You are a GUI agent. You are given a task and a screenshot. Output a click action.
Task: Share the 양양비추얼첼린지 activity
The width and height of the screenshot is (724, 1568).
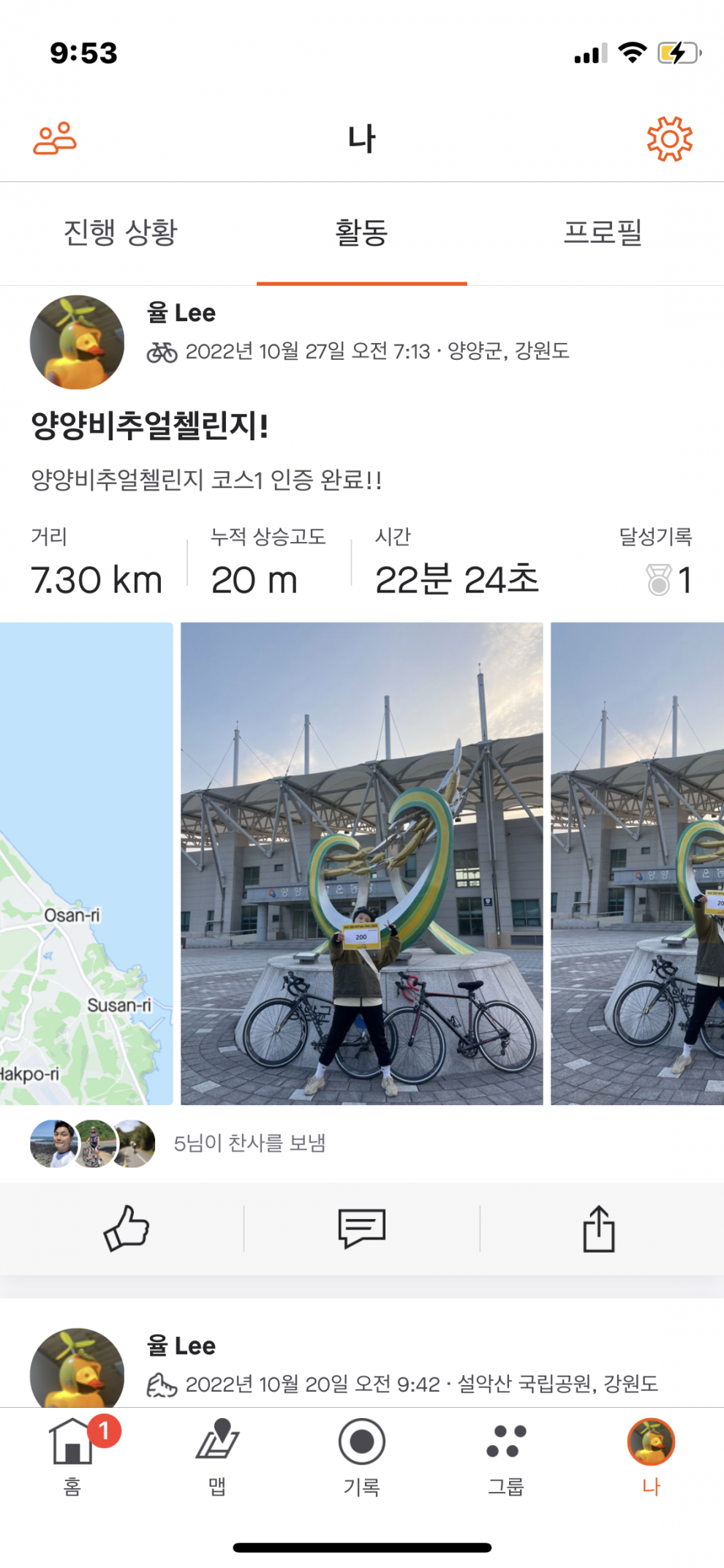pos(598,1229)
